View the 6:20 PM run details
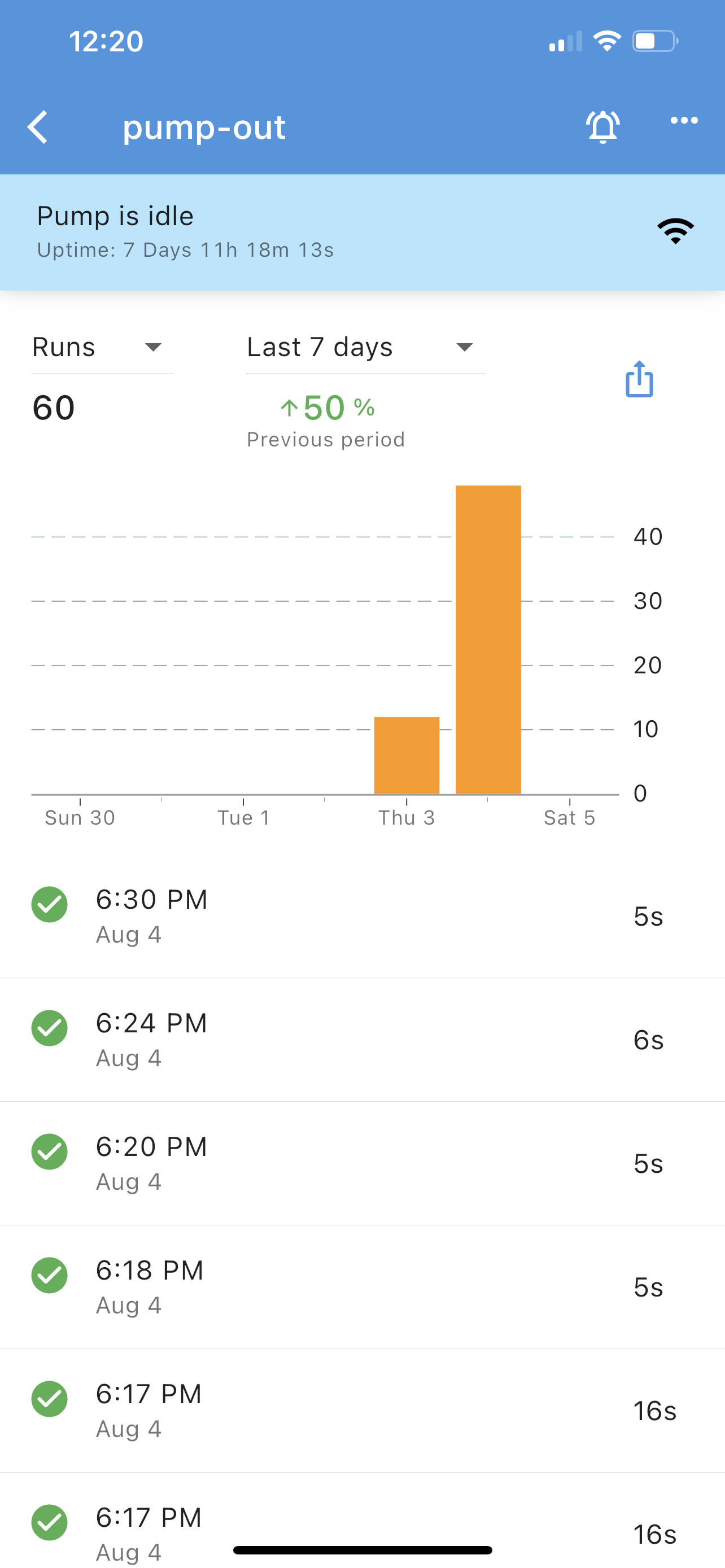This screenshot has width=725, height=1568. point(362,1163)
